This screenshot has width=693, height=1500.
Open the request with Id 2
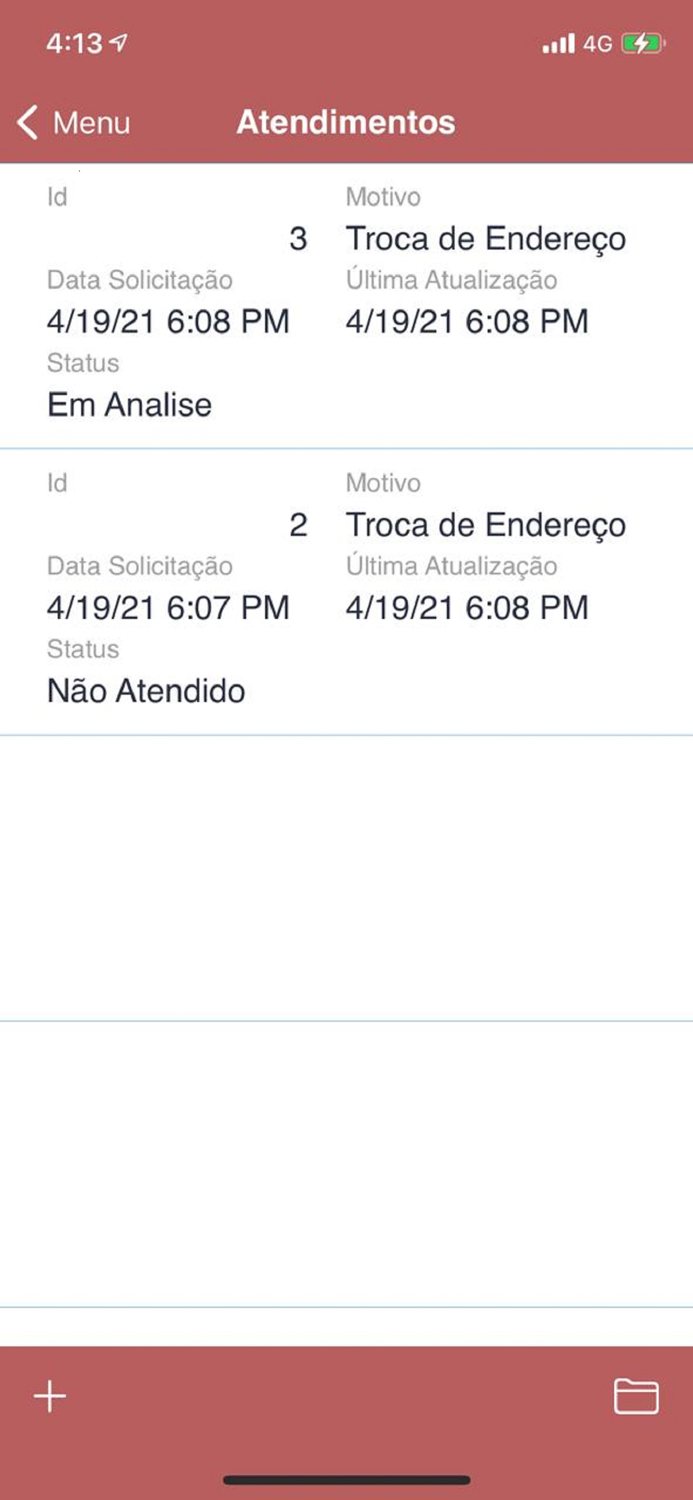click(x=346, y=591)
